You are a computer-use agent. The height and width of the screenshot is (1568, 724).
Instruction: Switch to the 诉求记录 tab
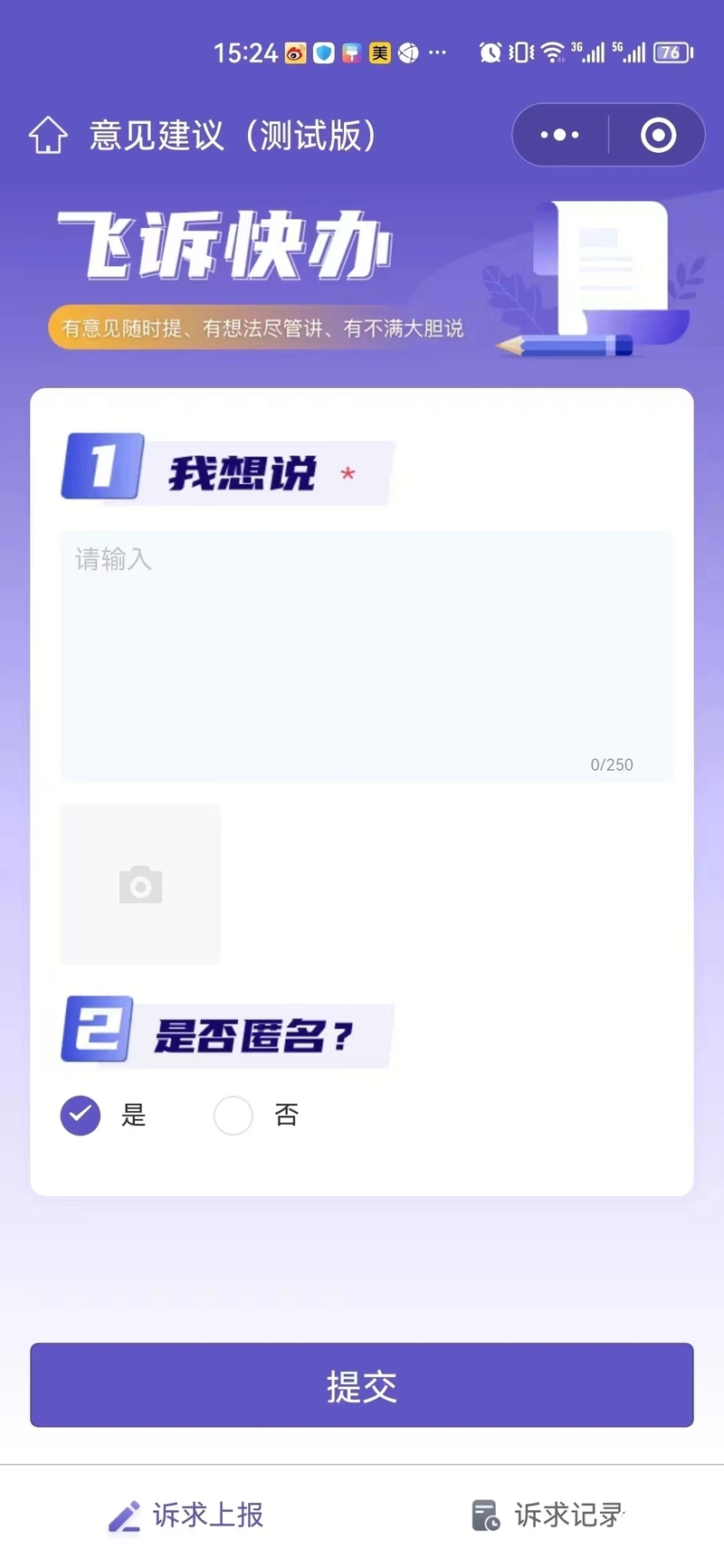[548, 1515]
